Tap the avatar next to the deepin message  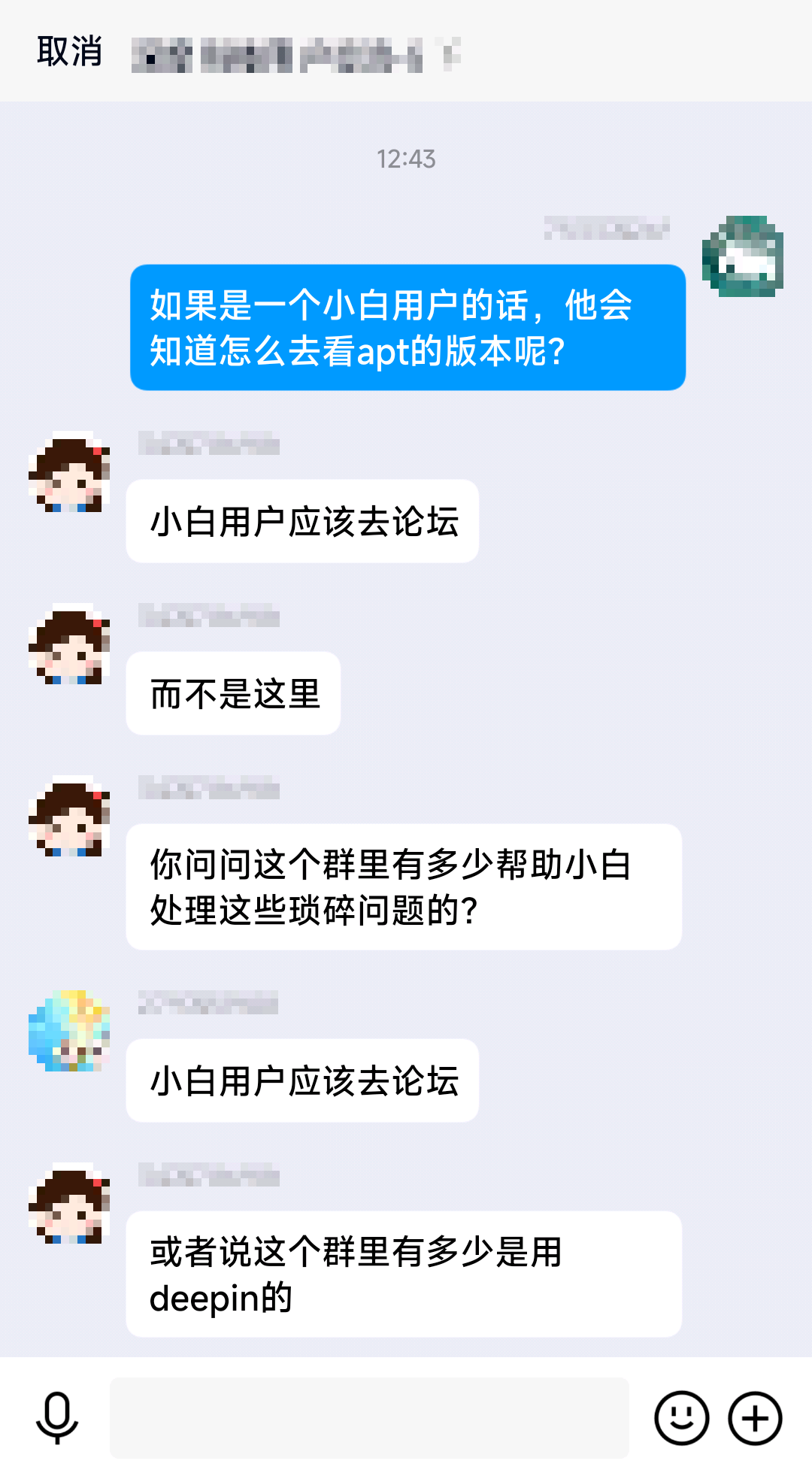[69, 1203]
